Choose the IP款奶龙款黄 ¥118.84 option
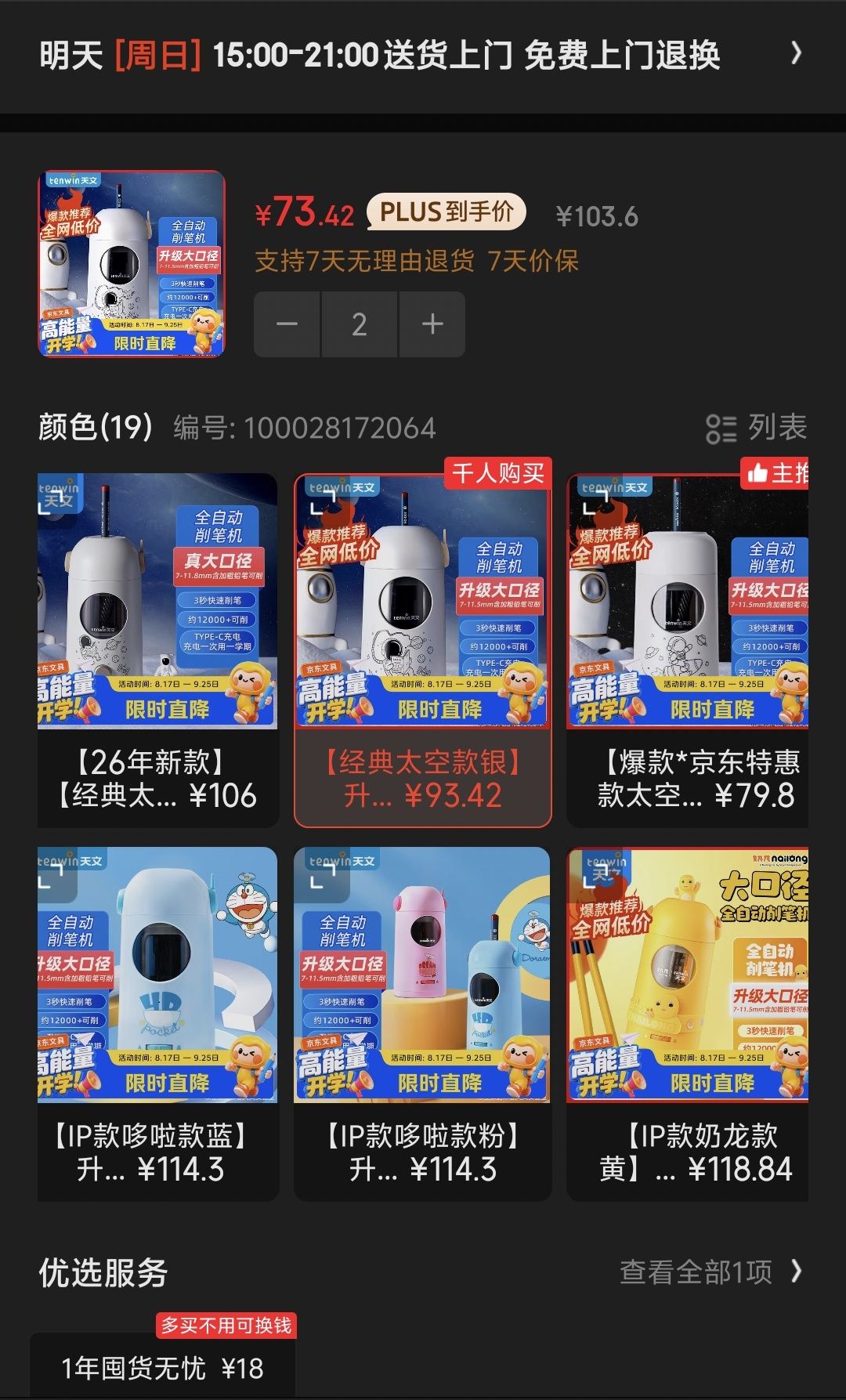This screenshot has width=846, height=1400. pyautogui.click(x=688, y=1023)
